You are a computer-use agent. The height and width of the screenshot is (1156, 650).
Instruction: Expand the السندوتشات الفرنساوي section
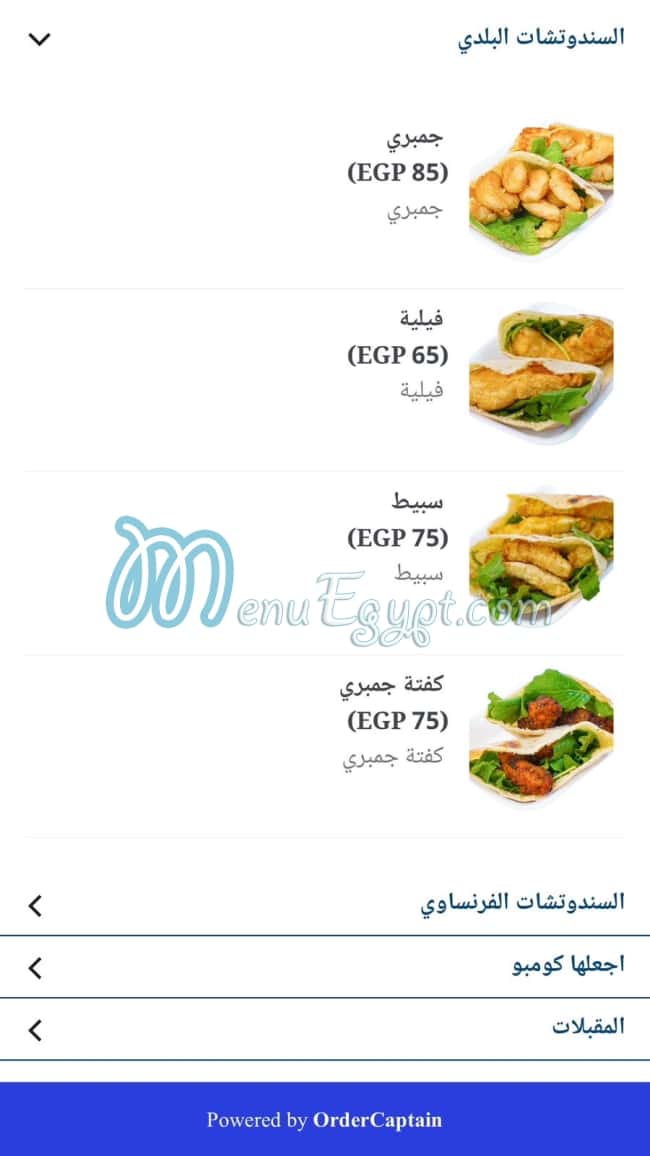(36, 906)
